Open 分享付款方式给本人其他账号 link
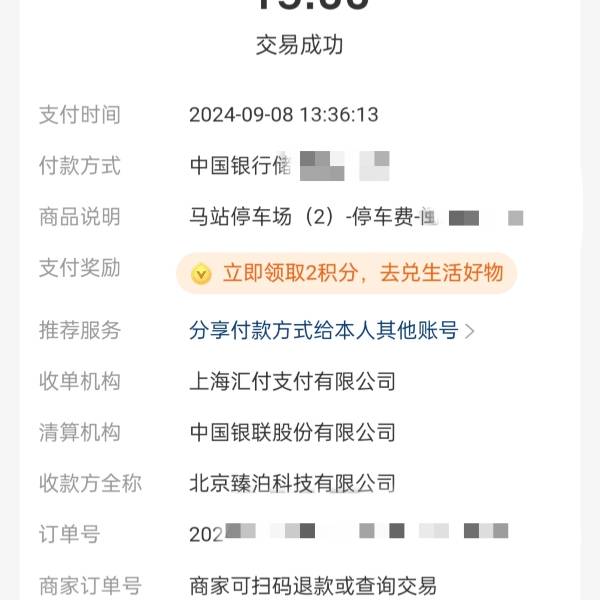 (331, 330)
